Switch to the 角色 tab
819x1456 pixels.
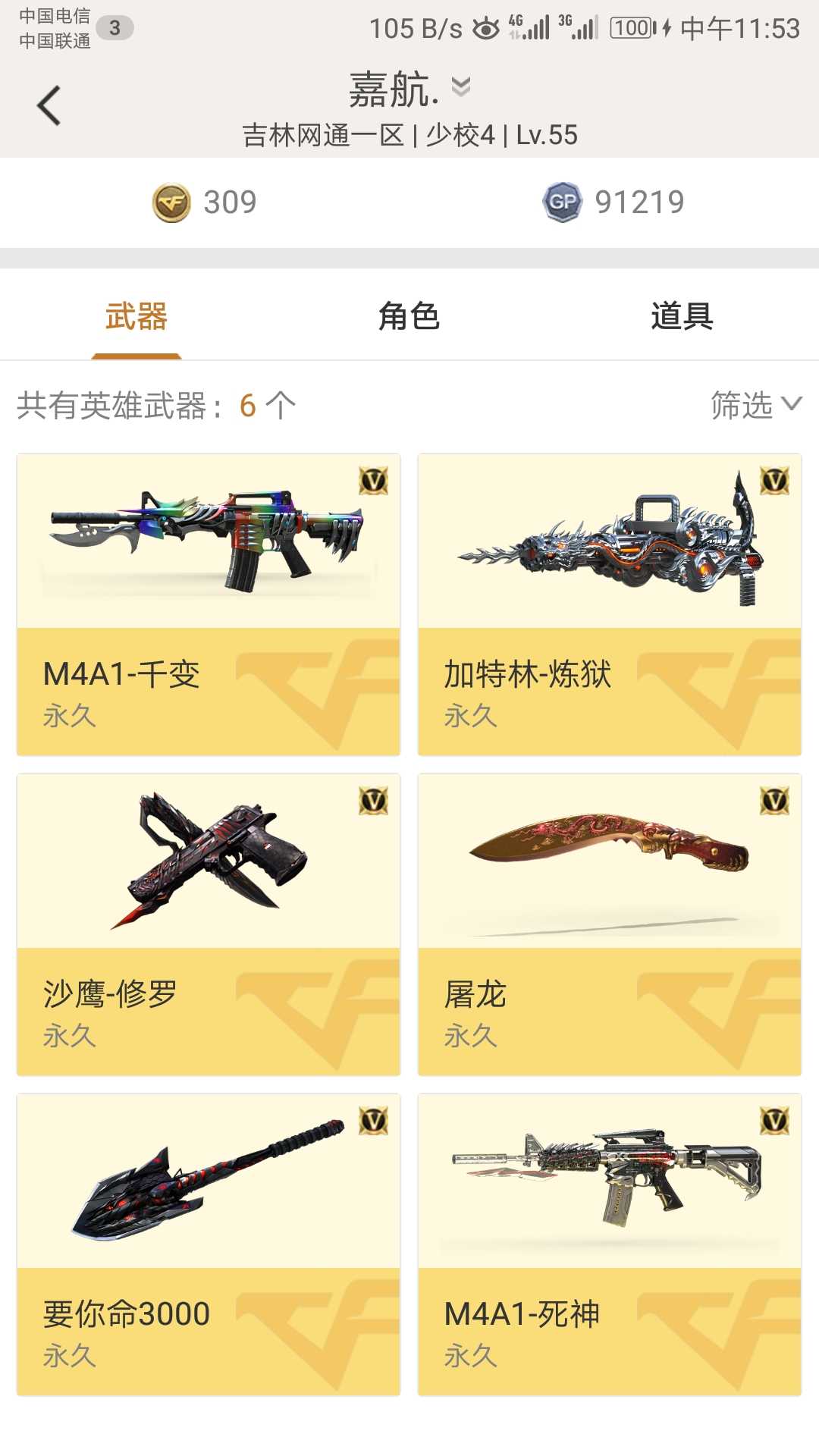tap(409, 316)
